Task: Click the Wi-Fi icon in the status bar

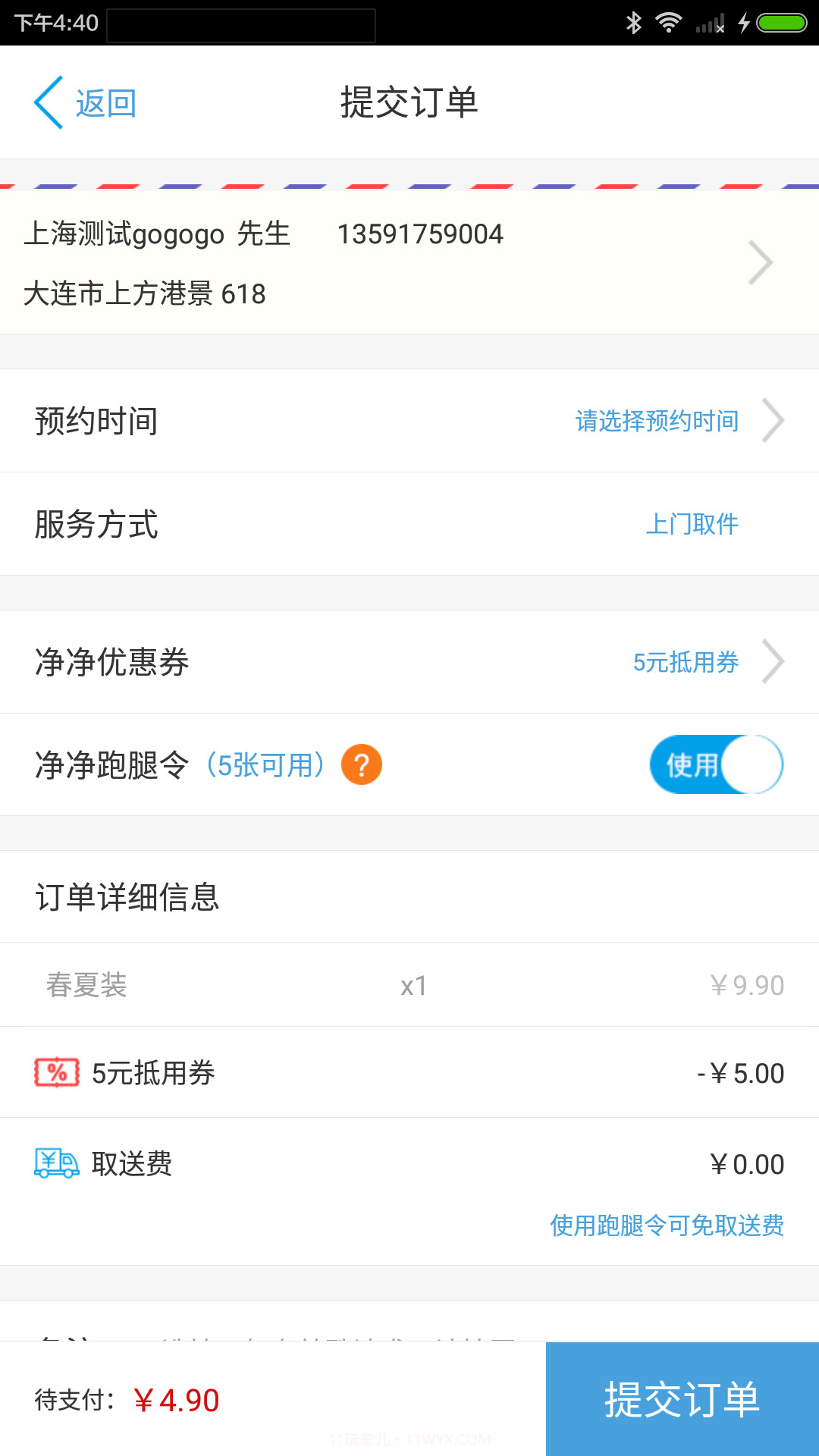Action: [668, 23]
